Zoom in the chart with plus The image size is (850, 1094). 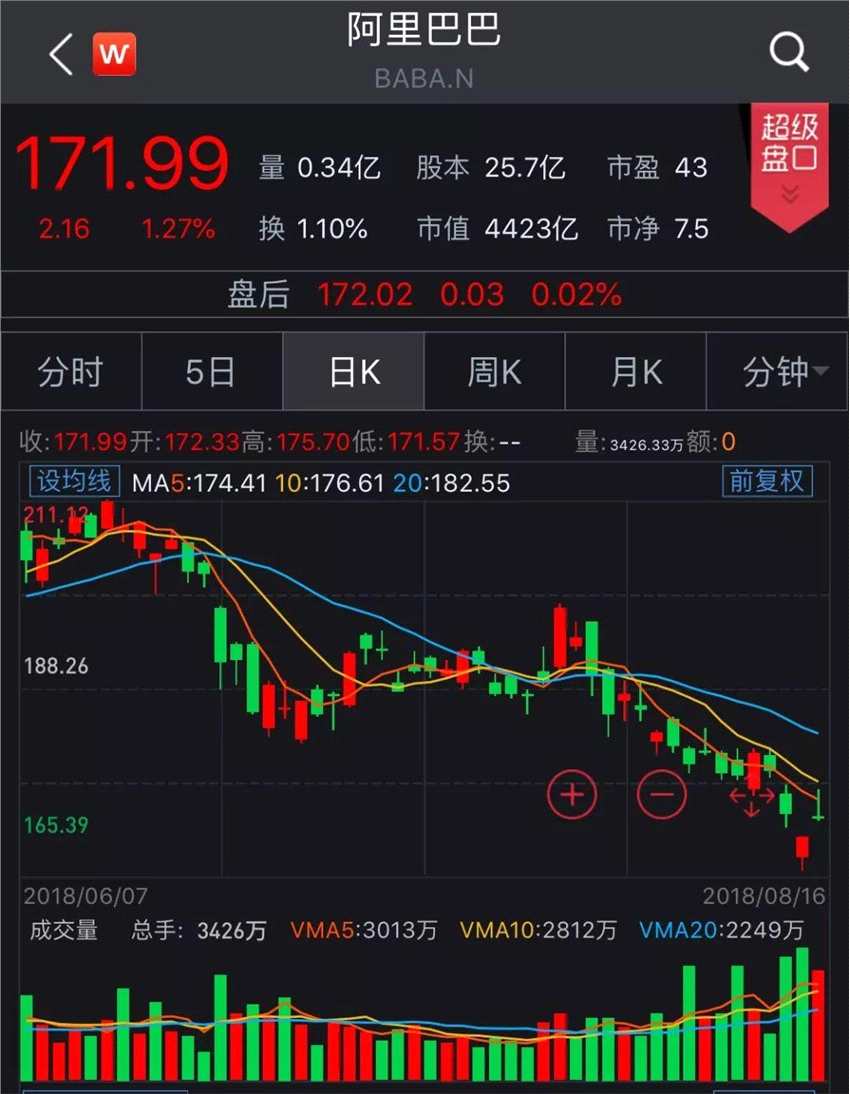coord(572,795)
